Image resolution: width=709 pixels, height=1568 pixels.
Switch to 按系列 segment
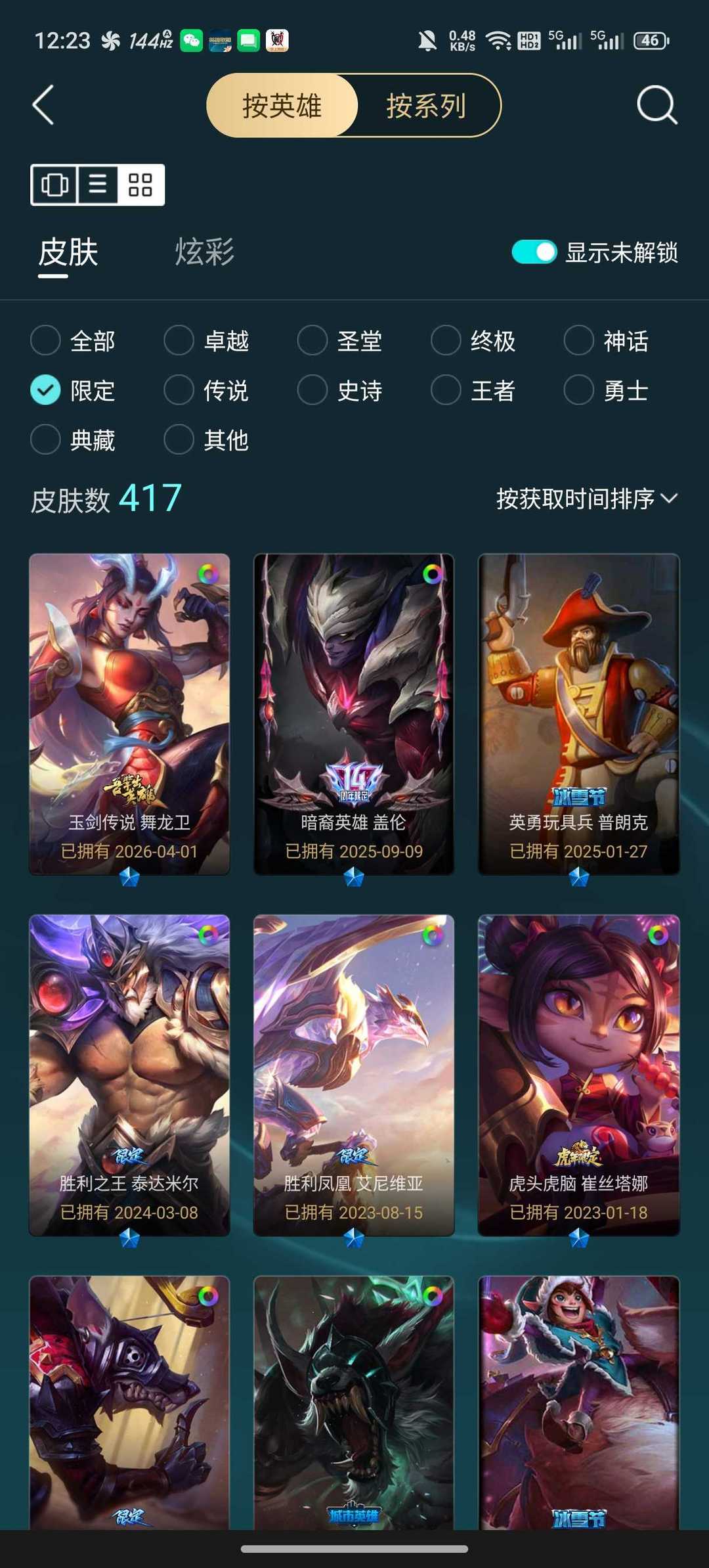pyautogui.click(x=426, y=106)
